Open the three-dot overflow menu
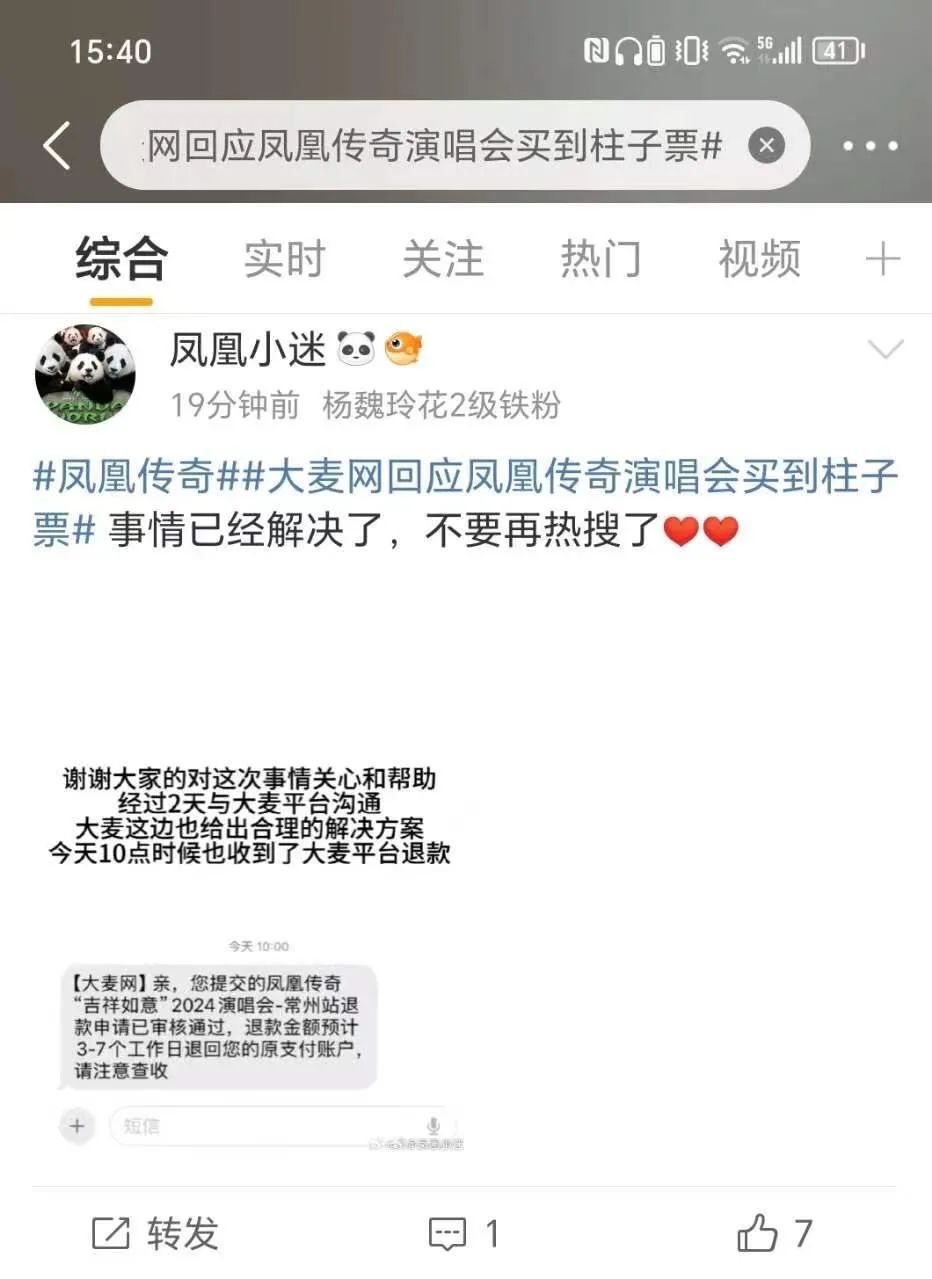 point(870,147)
